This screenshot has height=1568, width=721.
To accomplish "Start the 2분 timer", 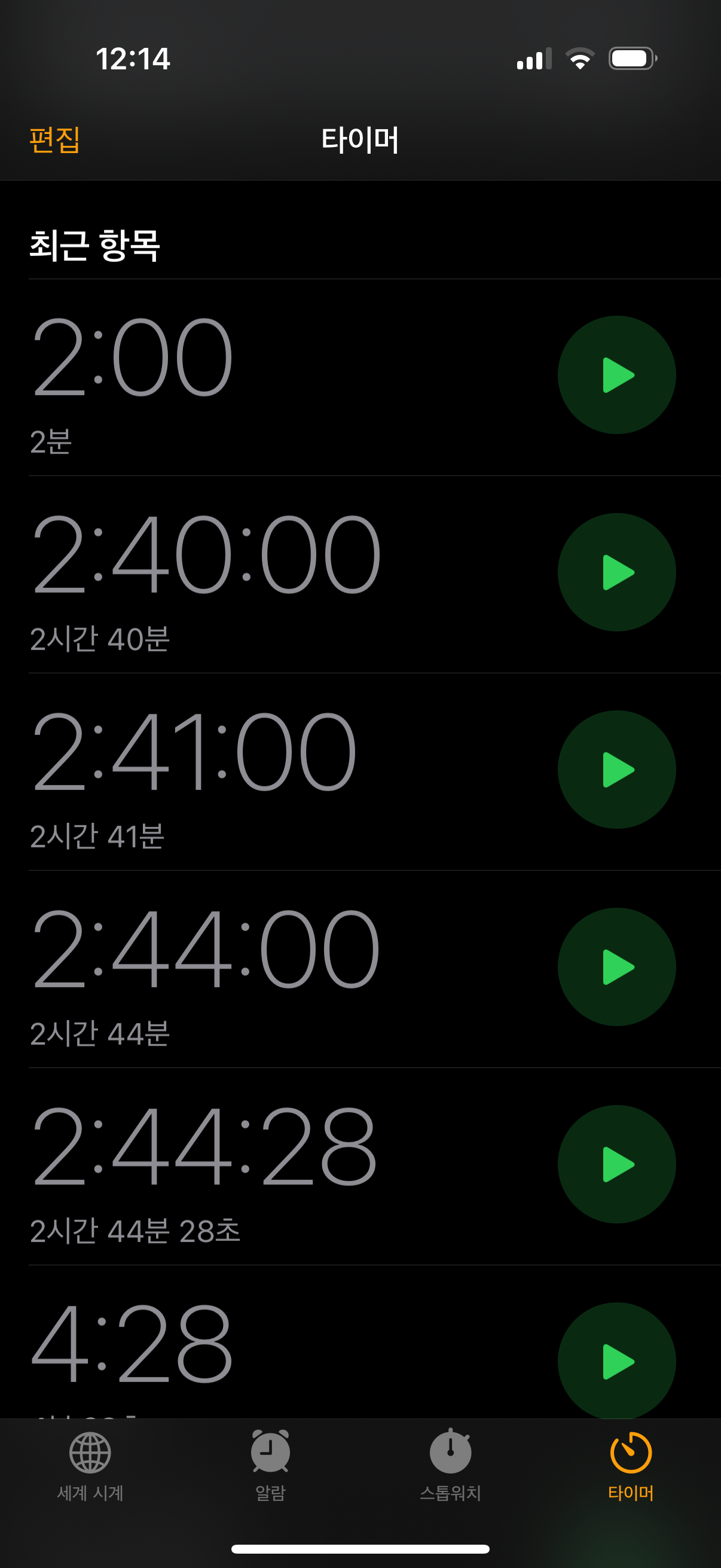I will click(616, 375).
